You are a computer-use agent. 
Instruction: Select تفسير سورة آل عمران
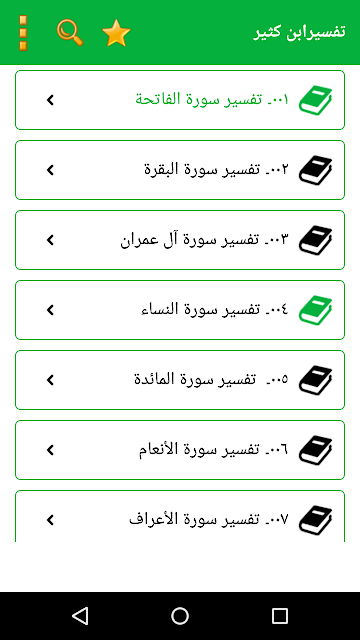click(180, 240)
